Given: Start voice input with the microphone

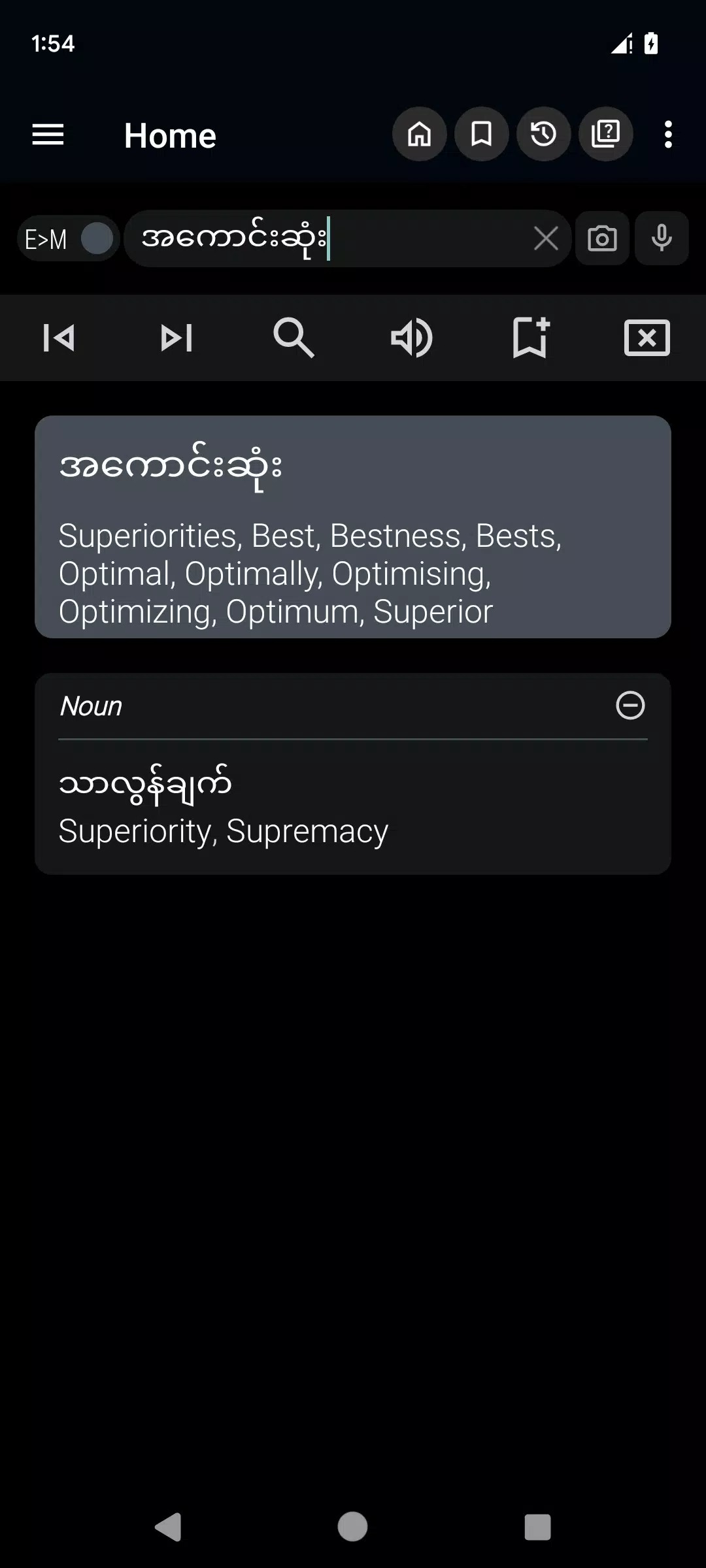Looking at the screenshot, I should (662, 238).
